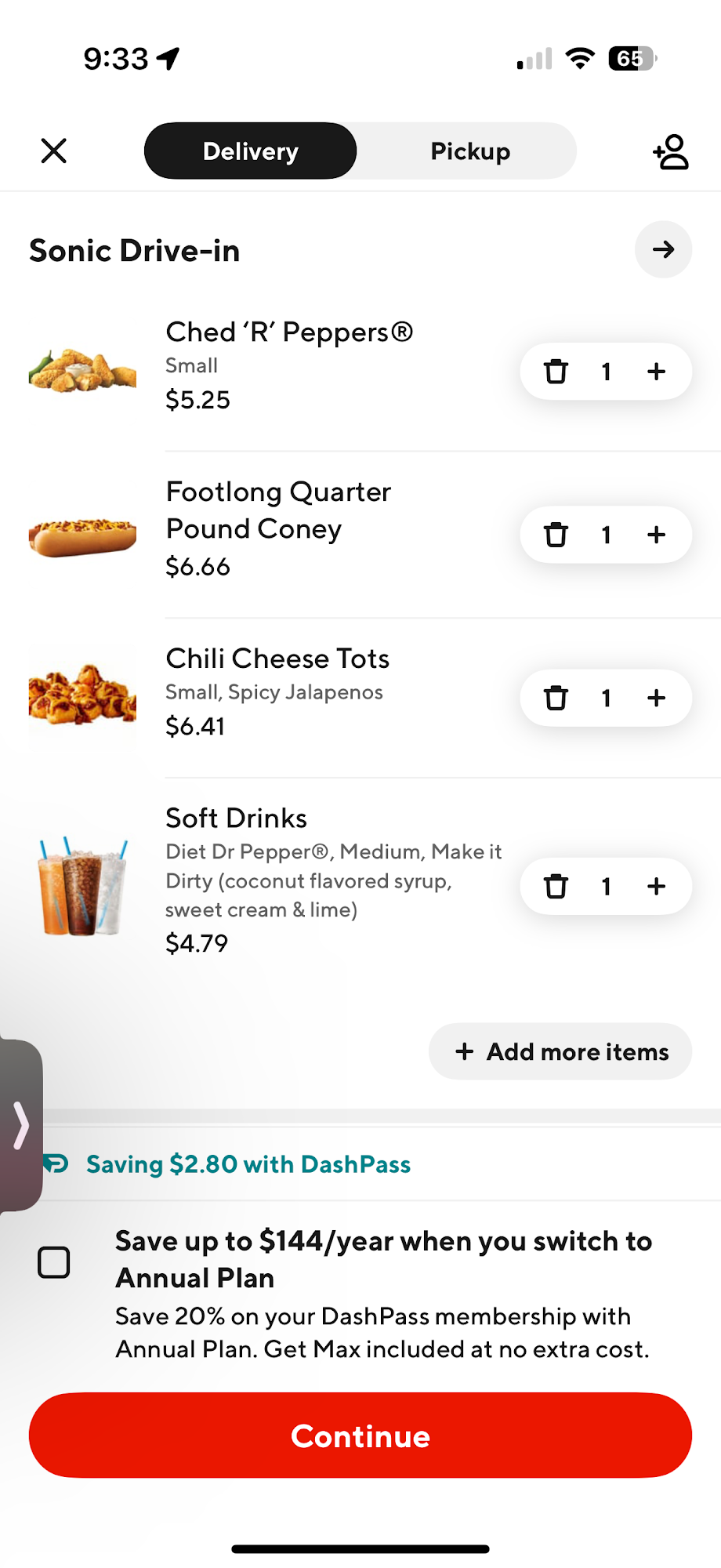
Task: Remove Ched 'R' Peppers from cart
Action: point(556,372)
